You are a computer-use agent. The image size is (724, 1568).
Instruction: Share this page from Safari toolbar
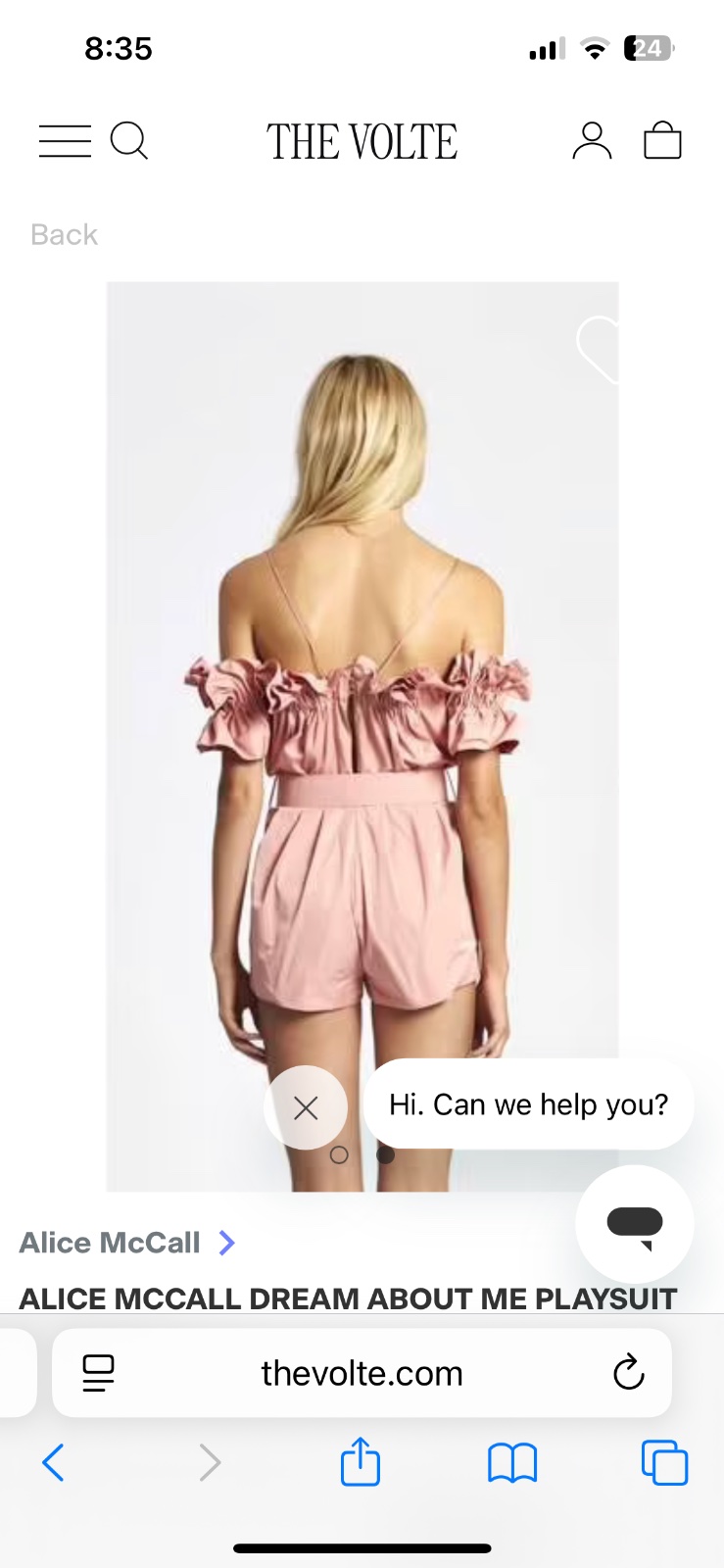point(360,1462)
